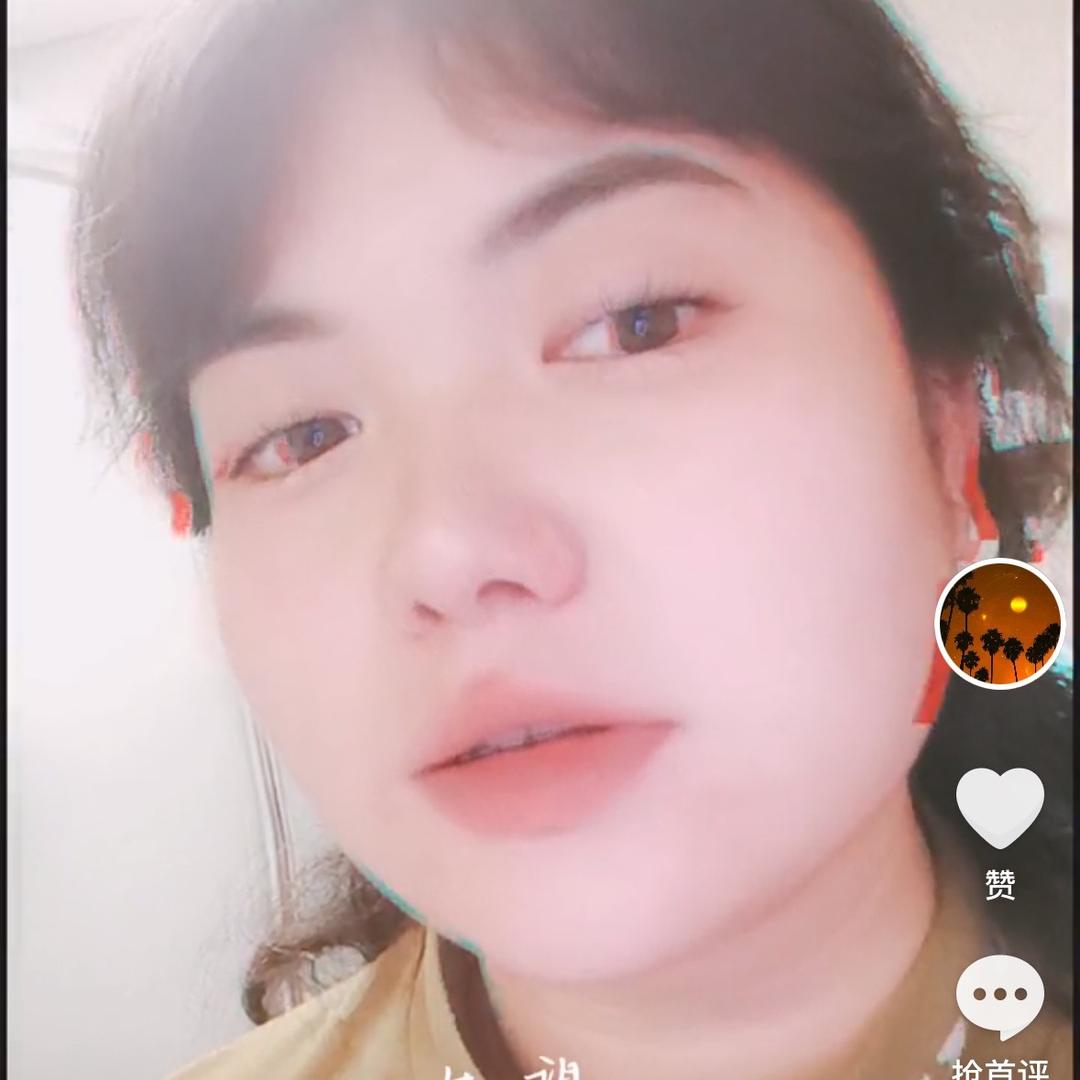Open the creator's profile avatar
Viewport: 1080px width, 1080px height.
click(x=999, y=625)
